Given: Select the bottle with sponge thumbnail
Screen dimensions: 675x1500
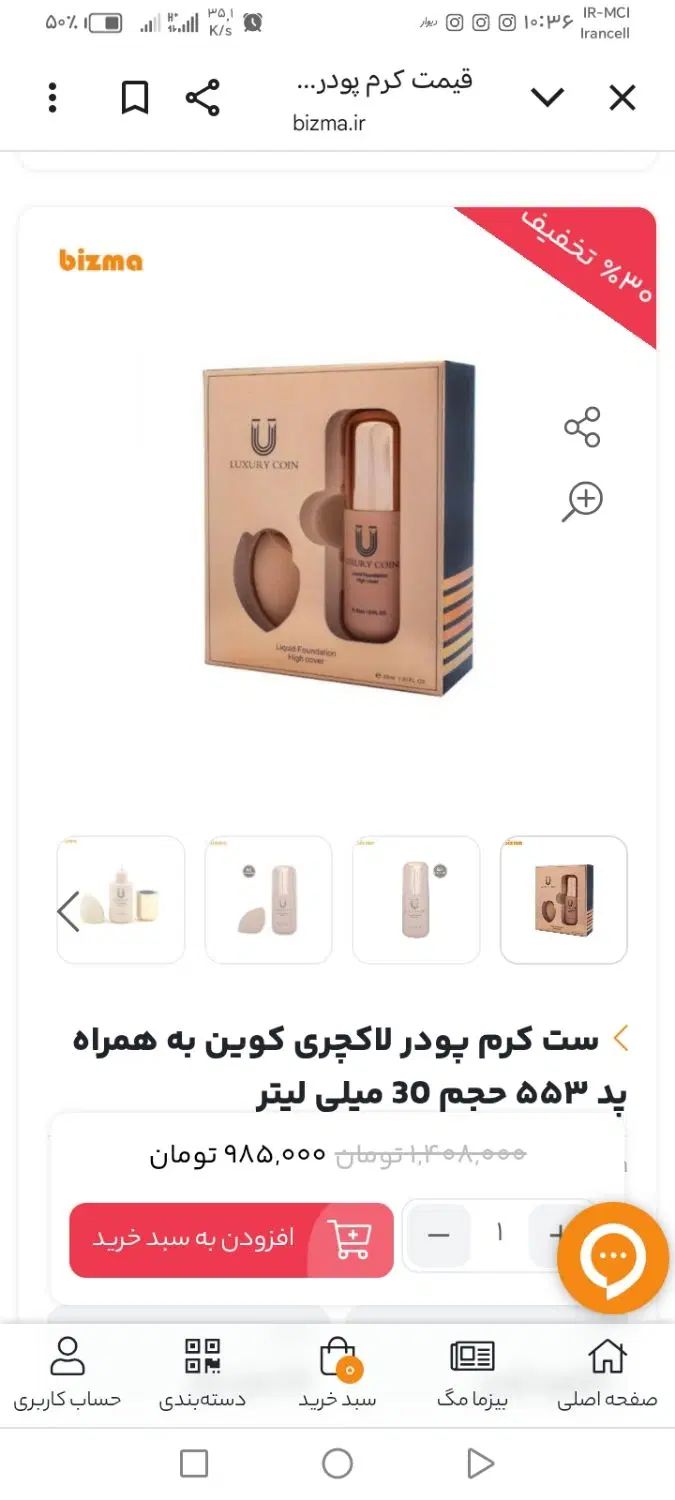Looking at the screenshot, I should point(268,900).
